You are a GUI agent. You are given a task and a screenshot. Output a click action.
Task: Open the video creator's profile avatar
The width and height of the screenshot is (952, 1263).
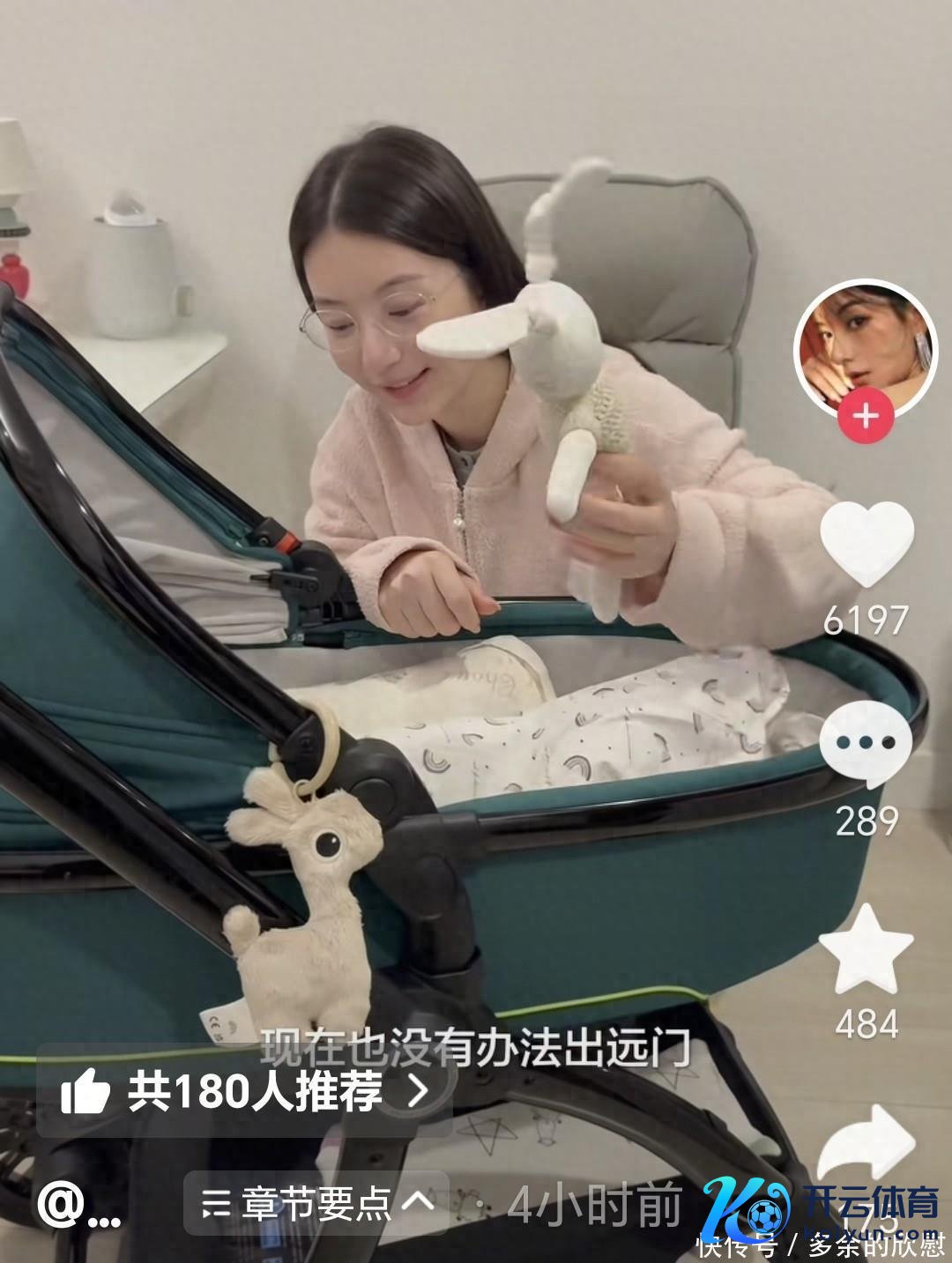coord(865,348)
